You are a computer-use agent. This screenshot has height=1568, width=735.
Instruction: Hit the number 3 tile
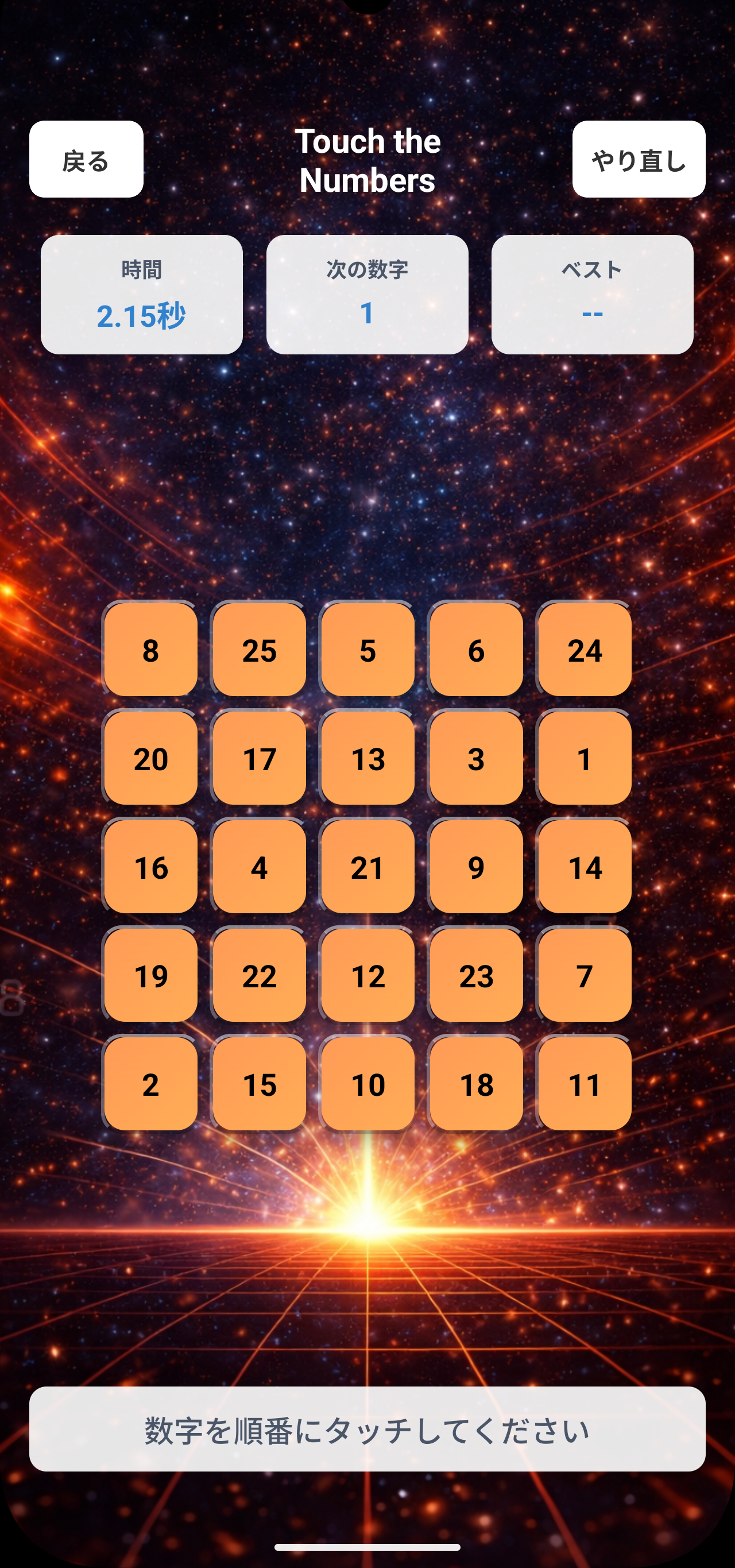point(476,758)
